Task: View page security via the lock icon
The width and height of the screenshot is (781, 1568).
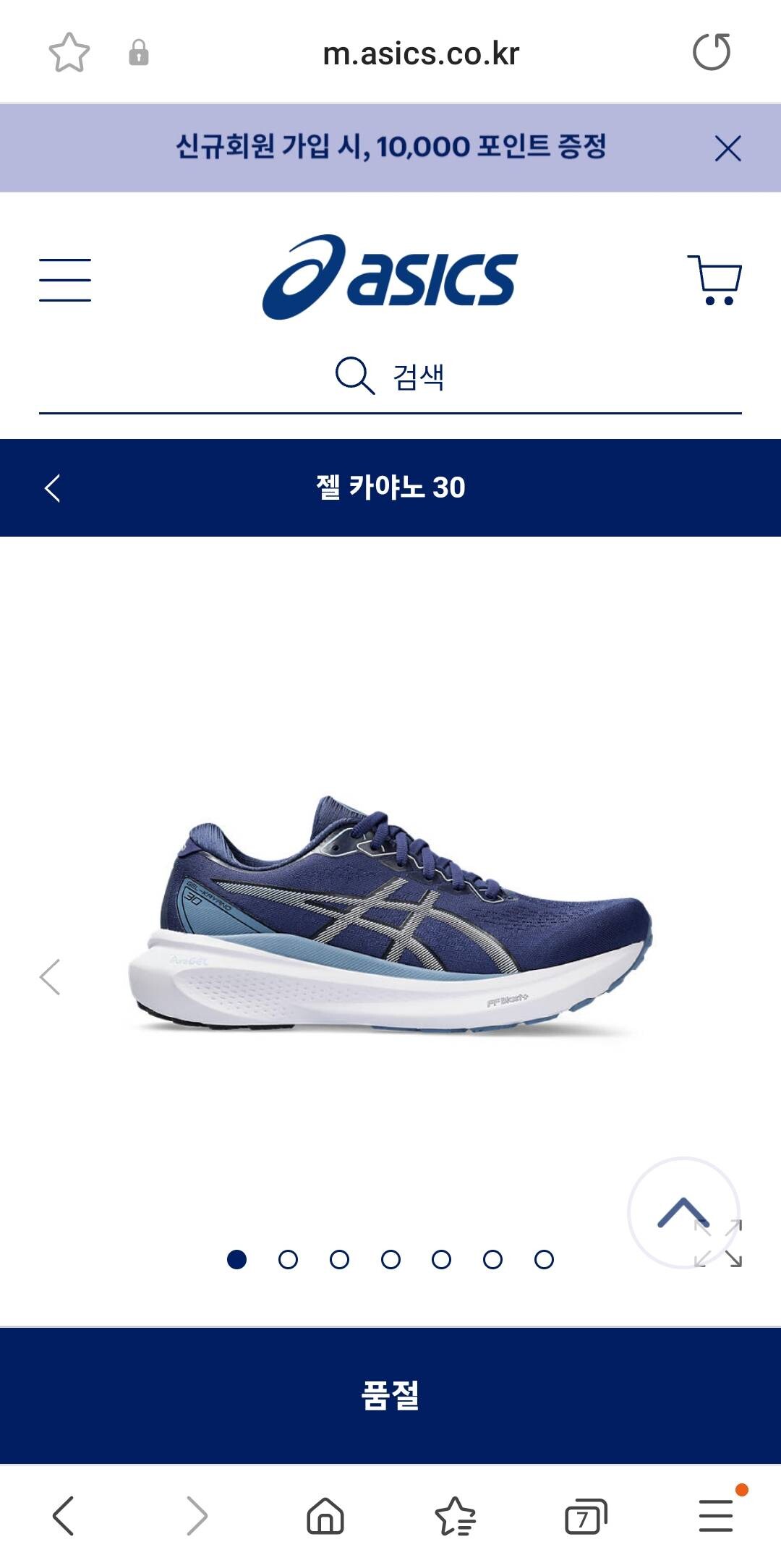Action: tap(139, 51)
